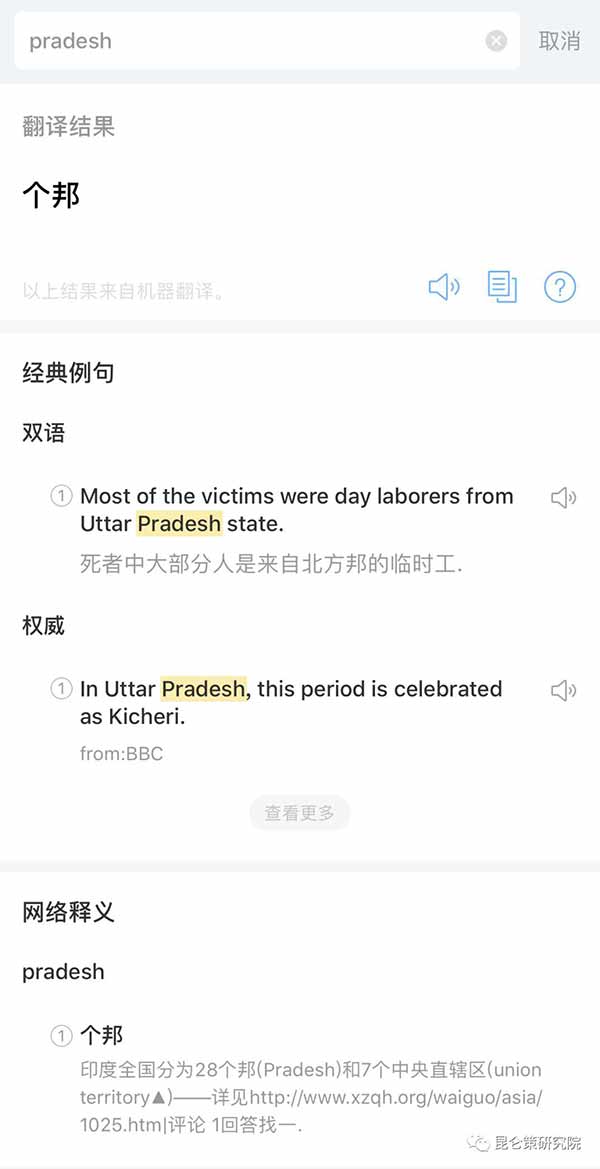This screenshot has height=1169, width=600.
Task: Tap 取消 to cancel the search
Action: (559, 41)
